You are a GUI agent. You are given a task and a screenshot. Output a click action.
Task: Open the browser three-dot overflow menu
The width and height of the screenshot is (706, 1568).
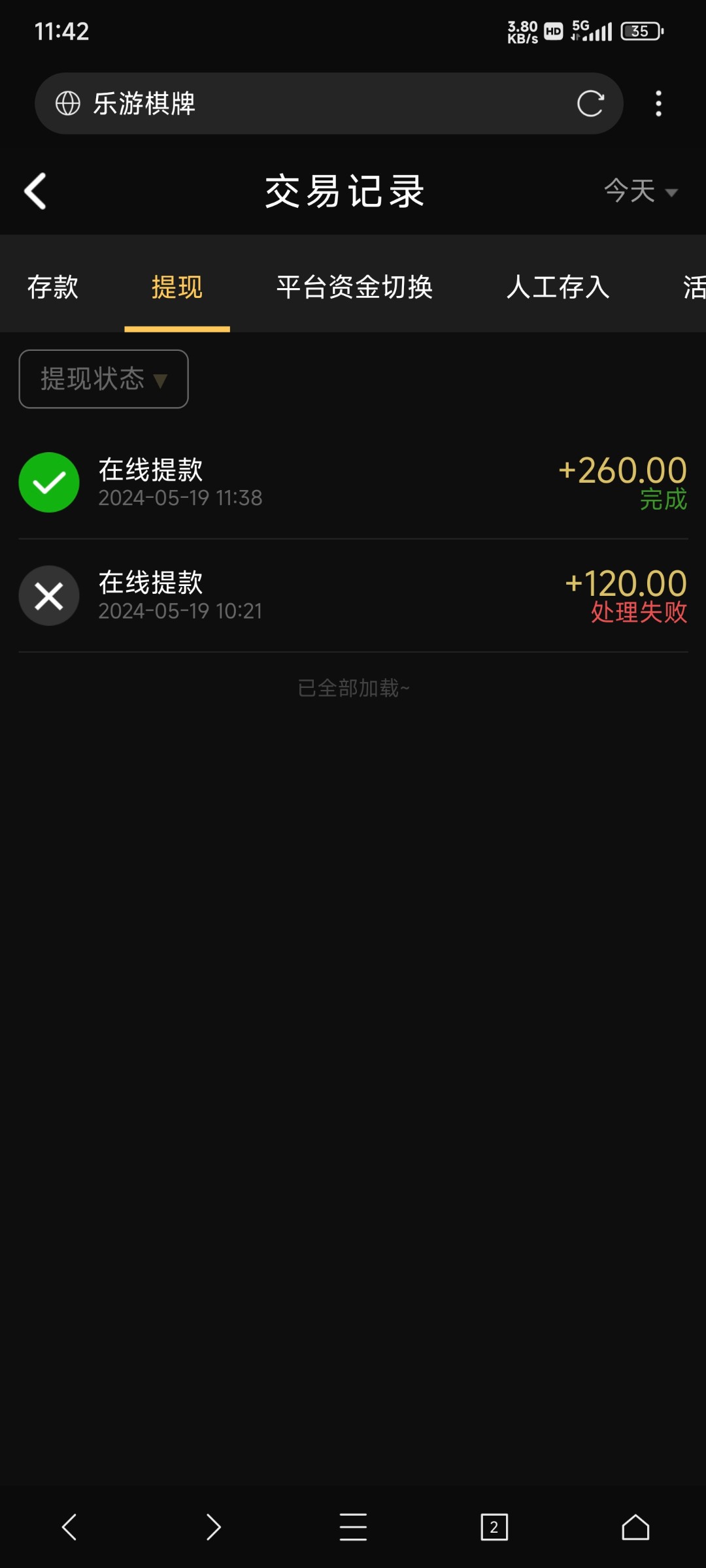click(658, 103)
